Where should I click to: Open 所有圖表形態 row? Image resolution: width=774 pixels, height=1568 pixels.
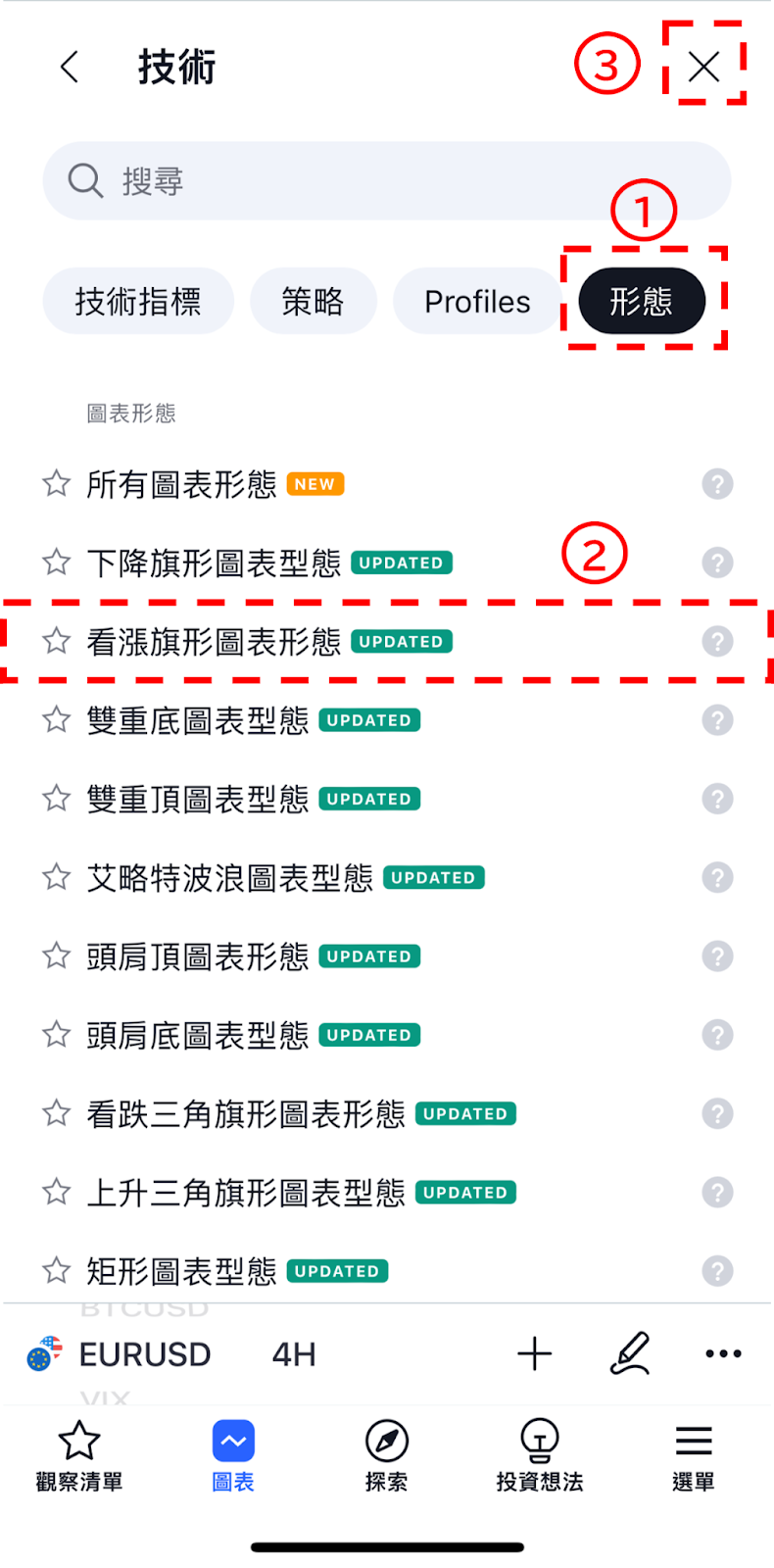click(x=386, y=484)
